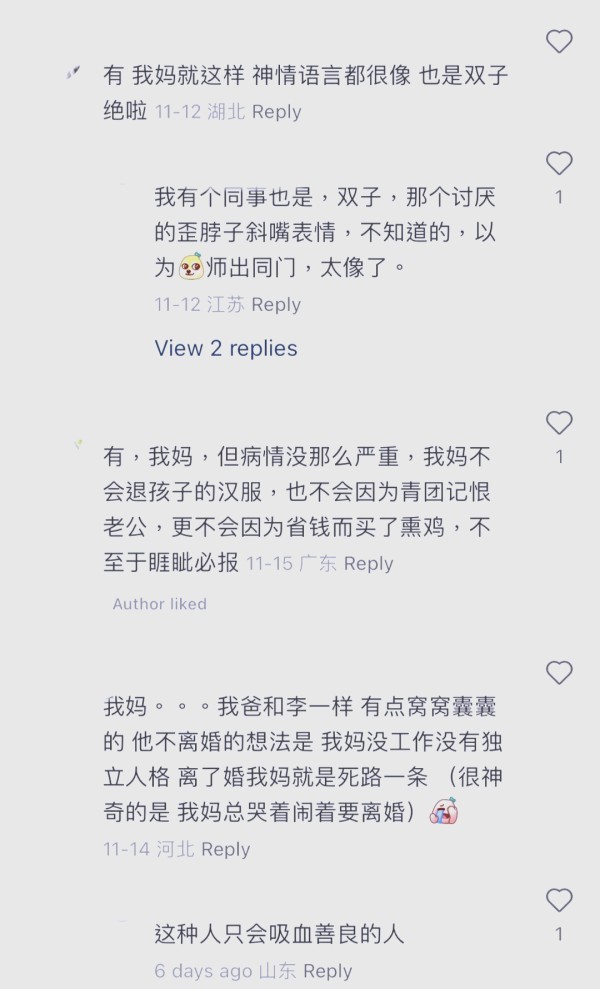Reply to the 广东 comment
Image resolution: width=600 pixels, height=989 pixels.
coord(368,563)
